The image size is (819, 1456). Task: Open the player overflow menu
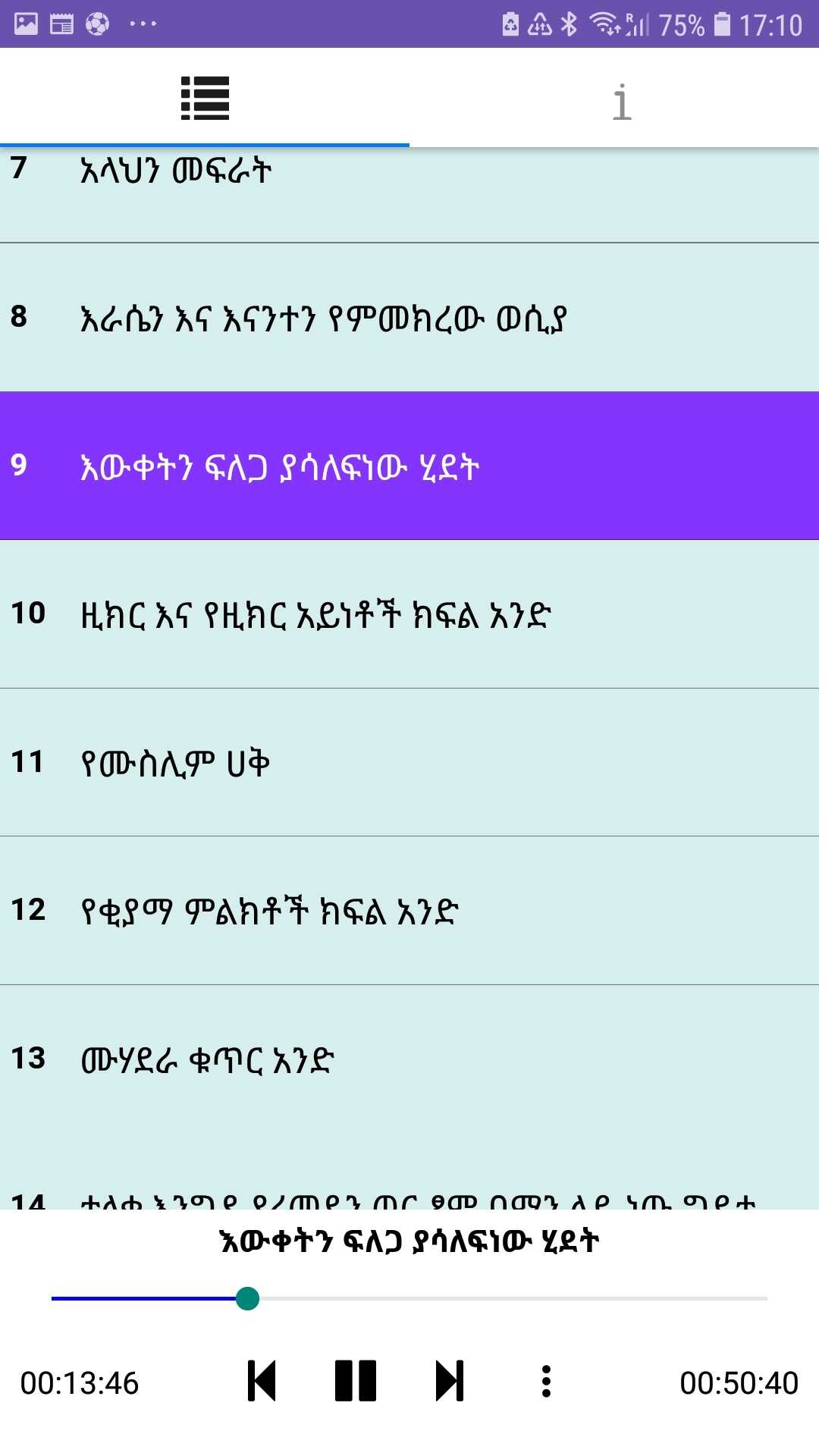[546, 1381]
